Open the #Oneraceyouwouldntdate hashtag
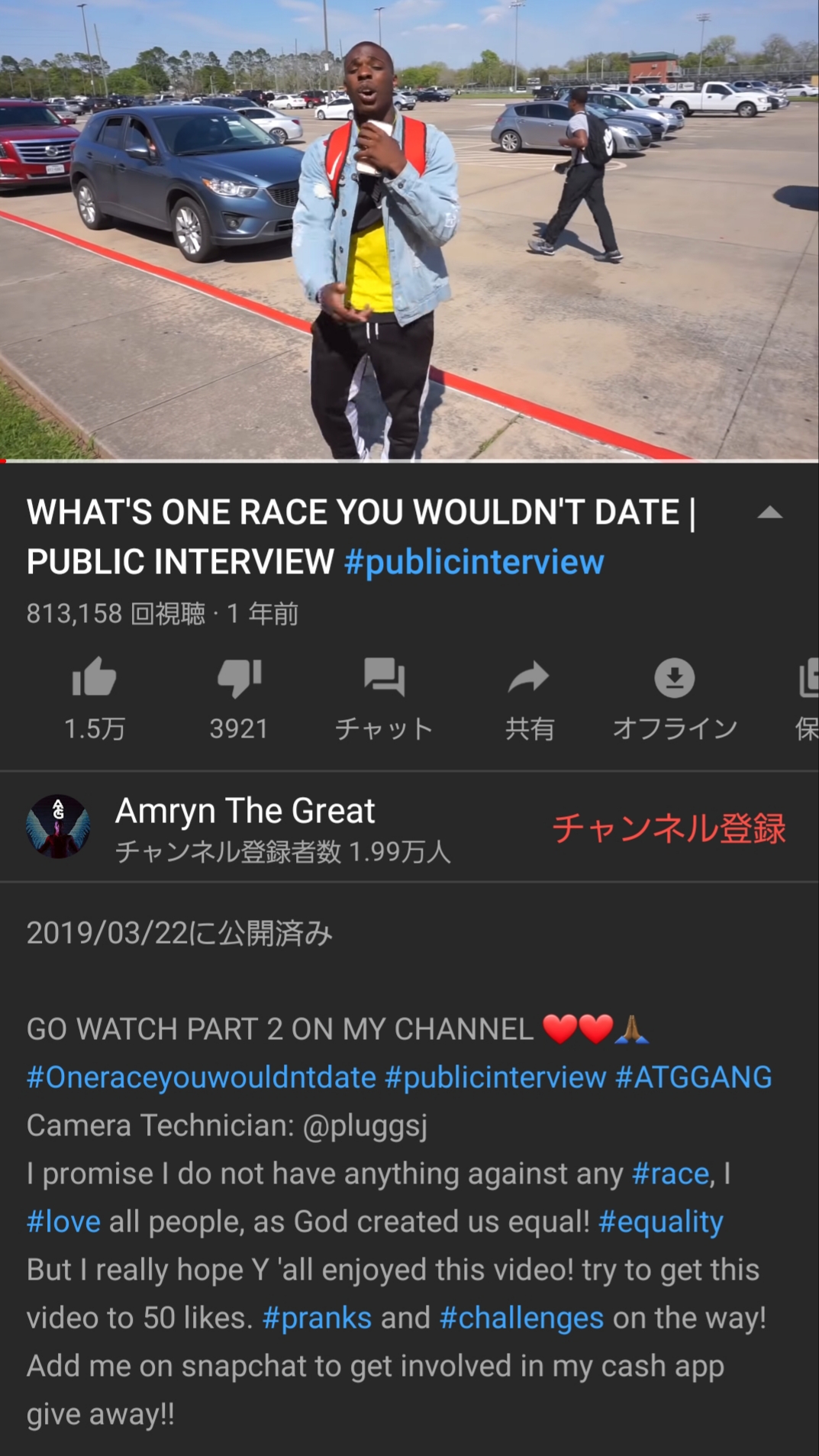The height and width of the screenshot is (1456, 819). point(202,1077)
